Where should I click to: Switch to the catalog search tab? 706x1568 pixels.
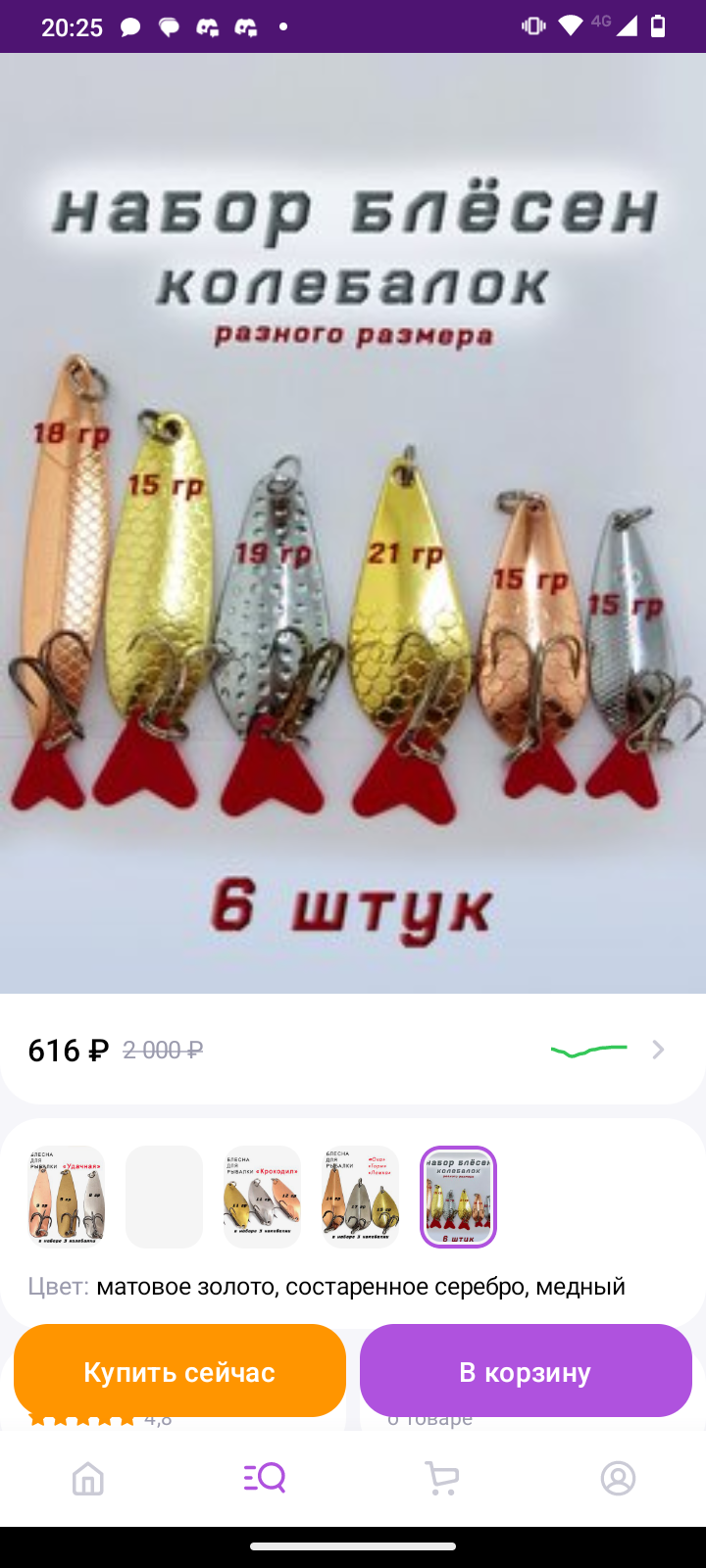coord(265,1478)
